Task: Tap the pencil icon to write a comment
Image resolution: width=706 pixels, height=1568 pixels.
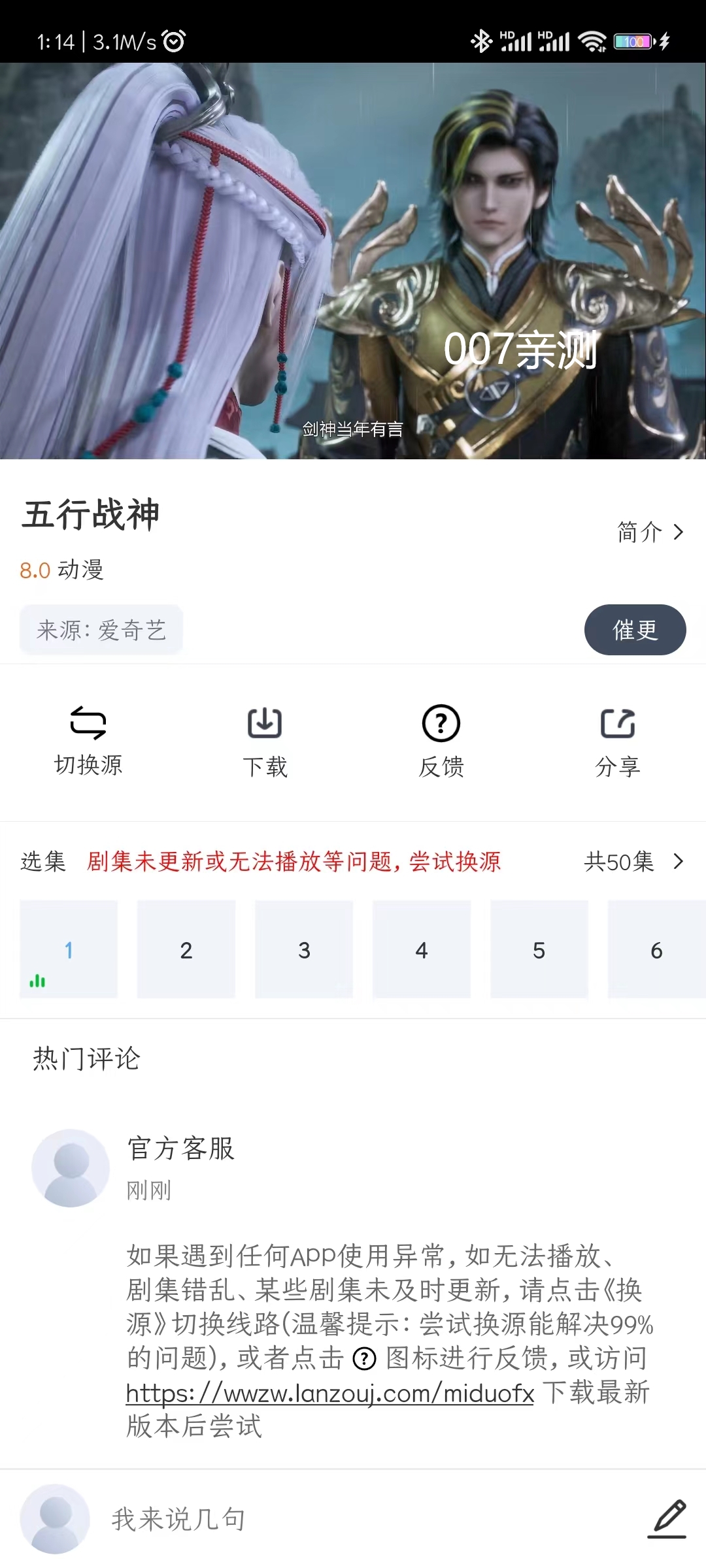Action: 667,1518
